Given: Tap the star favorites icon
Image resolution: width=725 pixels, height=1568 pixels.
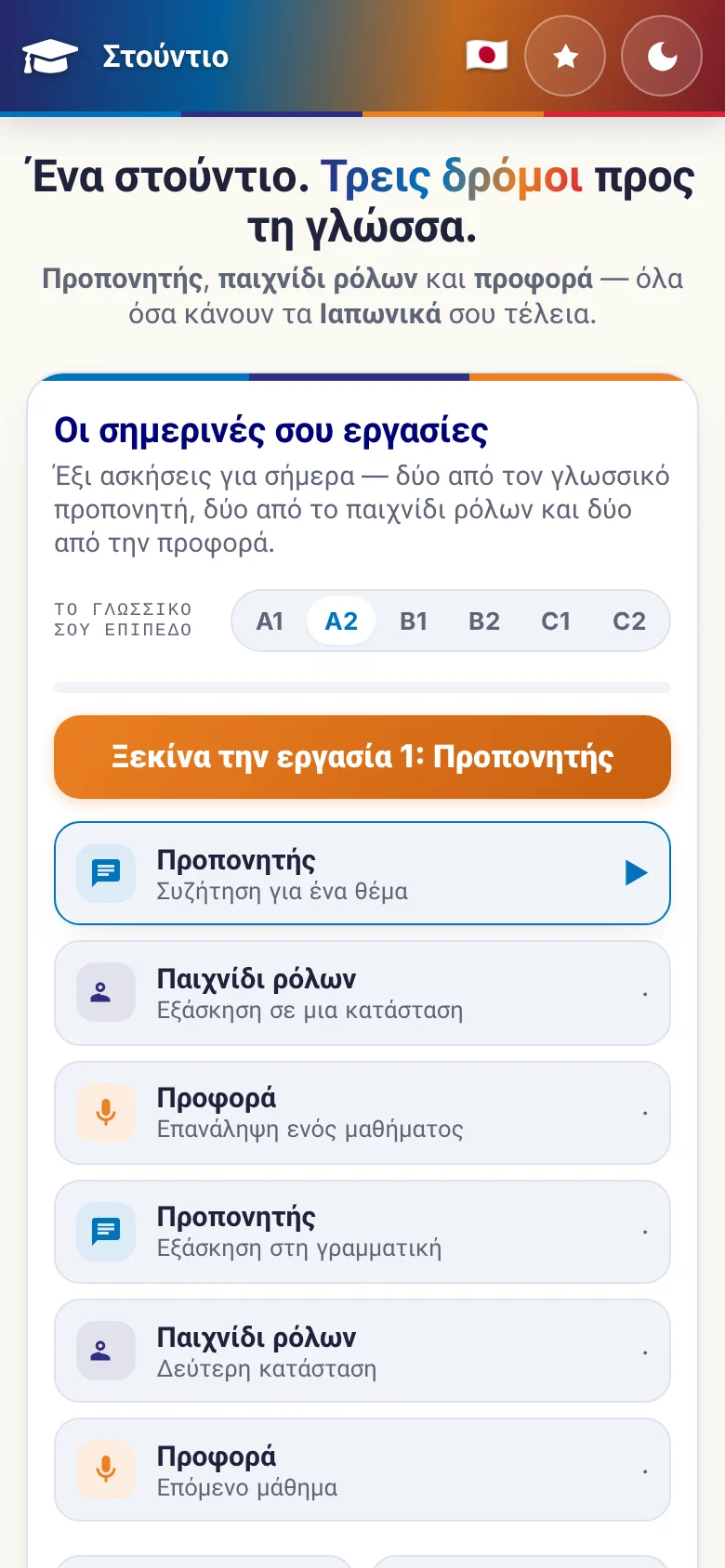Looking at the screenshot, I should coord(565,56).
